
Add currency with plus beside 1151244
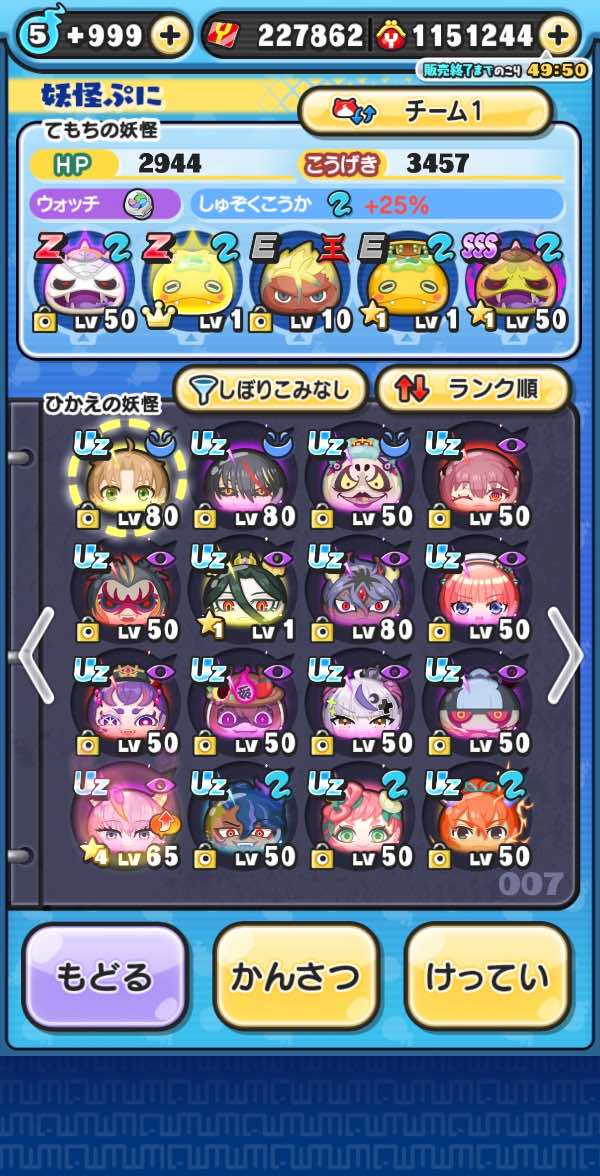coord(559,36)
